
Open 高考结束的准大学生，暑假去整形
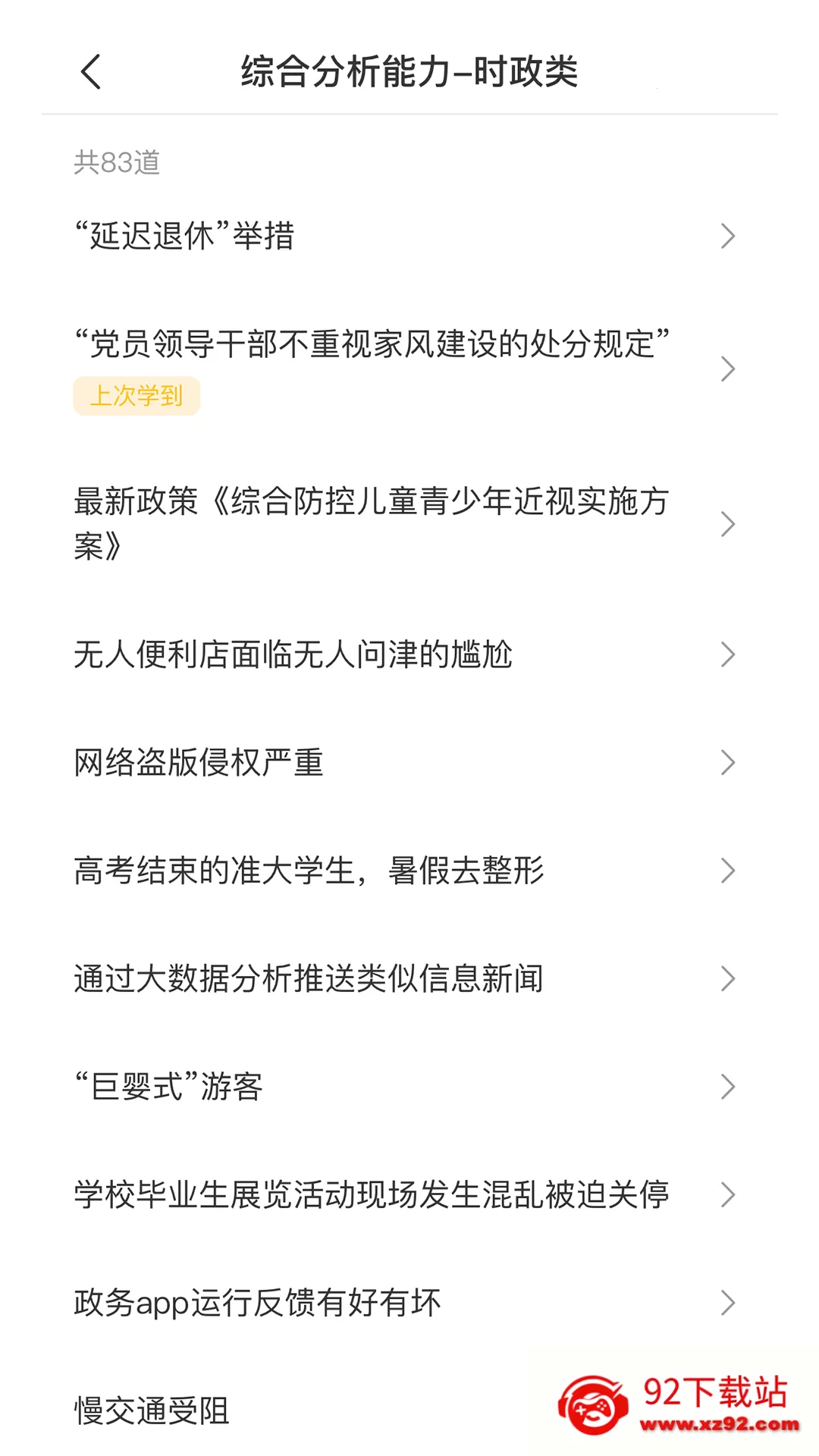click(x=309, y=871)
